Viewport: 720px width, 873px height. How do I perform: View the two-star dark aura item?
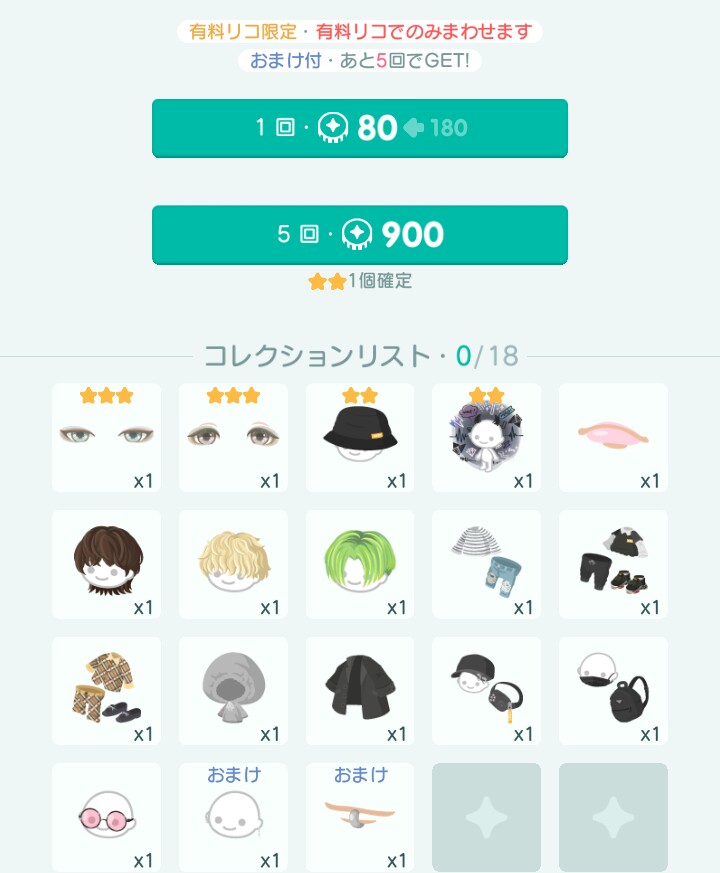coord(486,437)
